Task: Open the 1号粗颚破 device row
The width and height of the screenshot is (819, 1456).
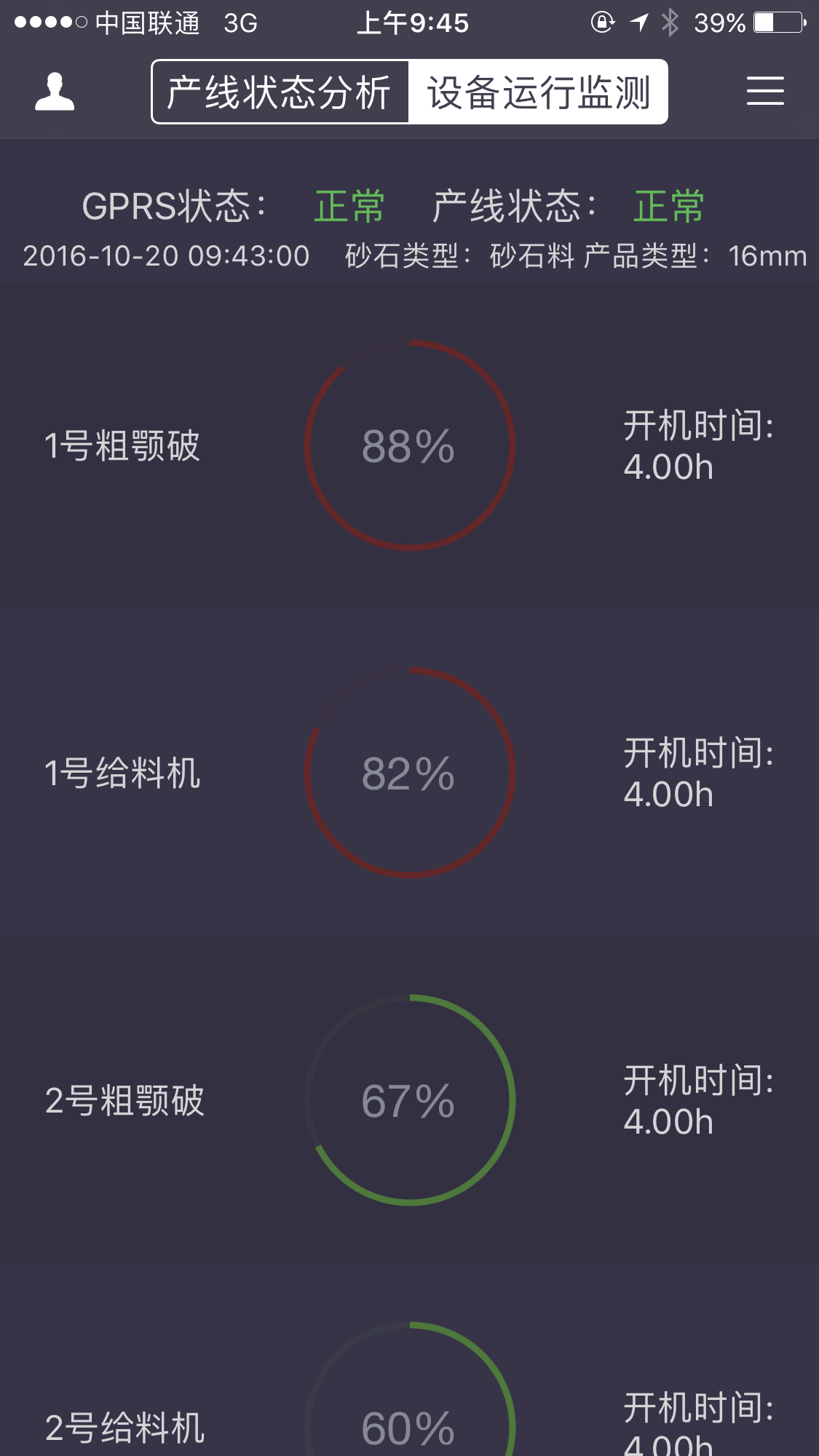Action: (x=409, y=445)
